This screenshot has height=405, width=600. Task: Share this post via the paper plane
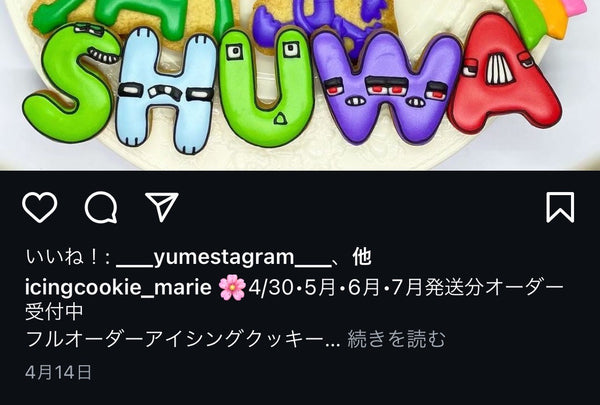point(161,207)
